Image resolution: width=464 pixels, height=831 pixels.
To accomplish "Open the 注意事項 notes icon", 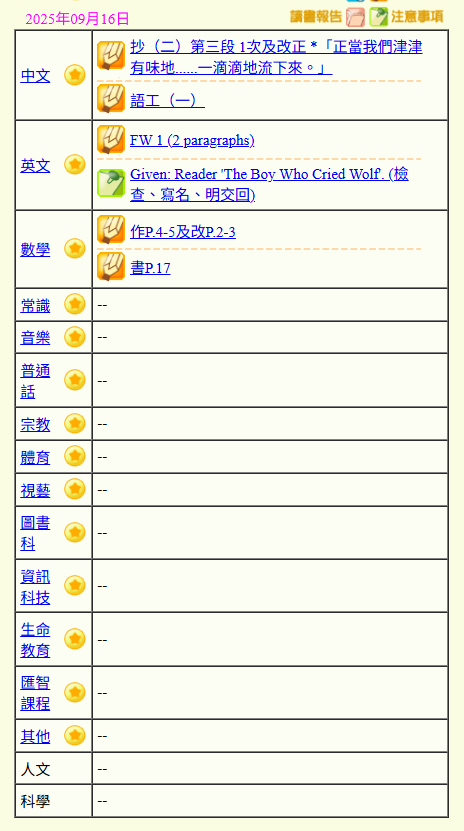I will [378, 17].
